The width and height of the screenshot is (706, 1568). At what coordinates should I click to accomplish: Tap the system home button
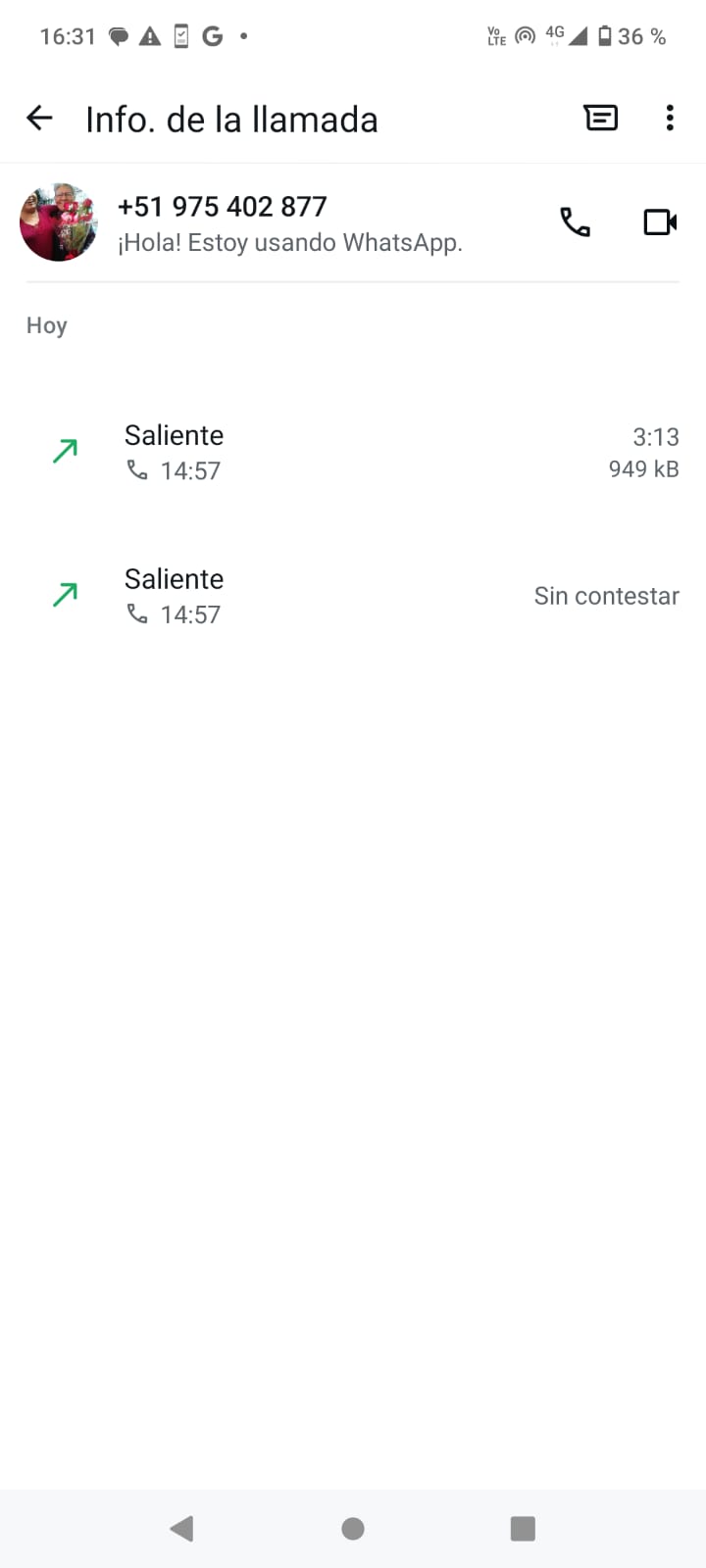[x=353, y=1528]
